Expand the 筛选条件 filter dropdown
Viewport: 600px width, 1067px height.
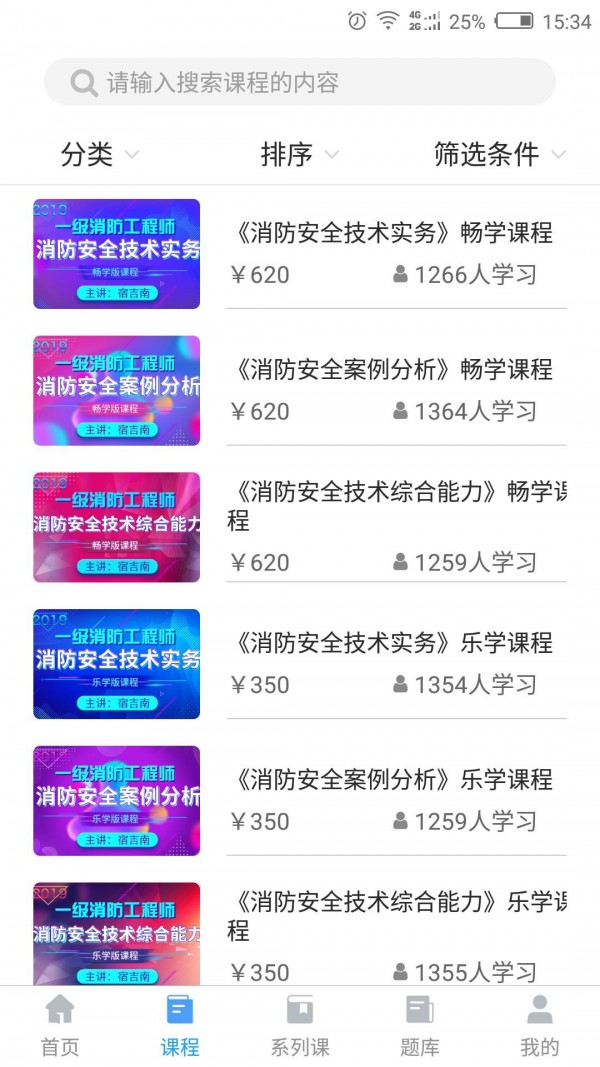pyautogui.click(x=499, y=154)
